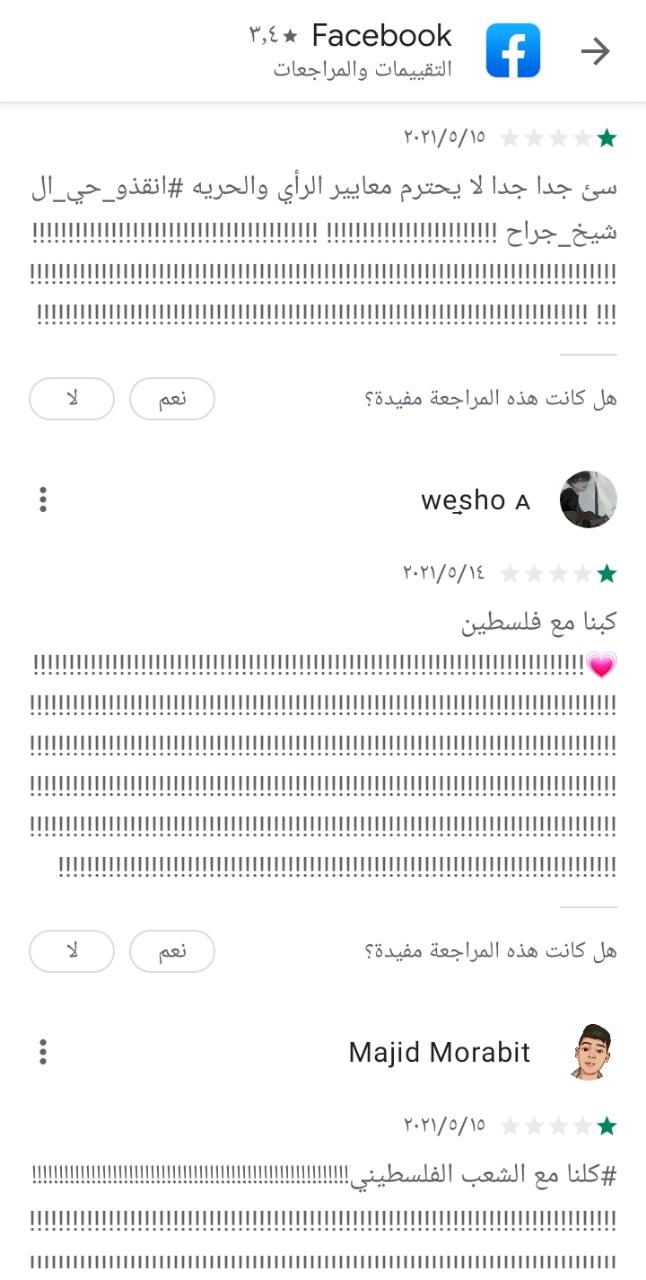Viewport: 646px width, 1280px height.
Task: Open Majid Morabit's avatar
Action: (x=588, y=1052)
